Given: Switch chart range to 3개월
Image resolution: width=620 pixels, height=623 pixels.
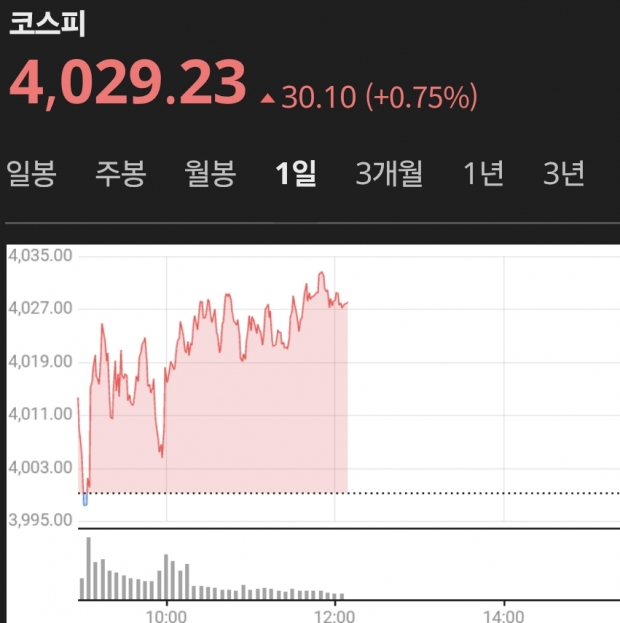Looking at the screenshot, I should coord(389,174).
